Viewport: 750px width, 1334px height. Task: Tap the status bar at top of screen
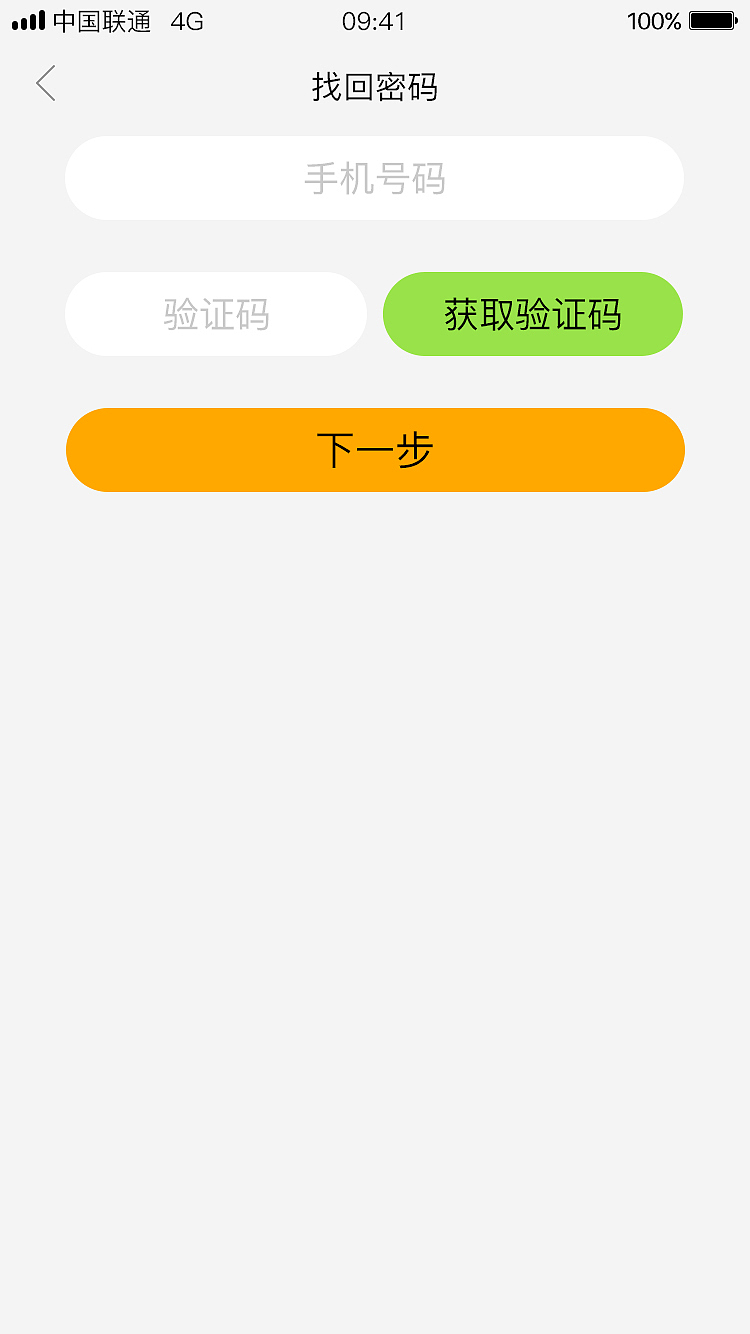[x=375, y=20]
